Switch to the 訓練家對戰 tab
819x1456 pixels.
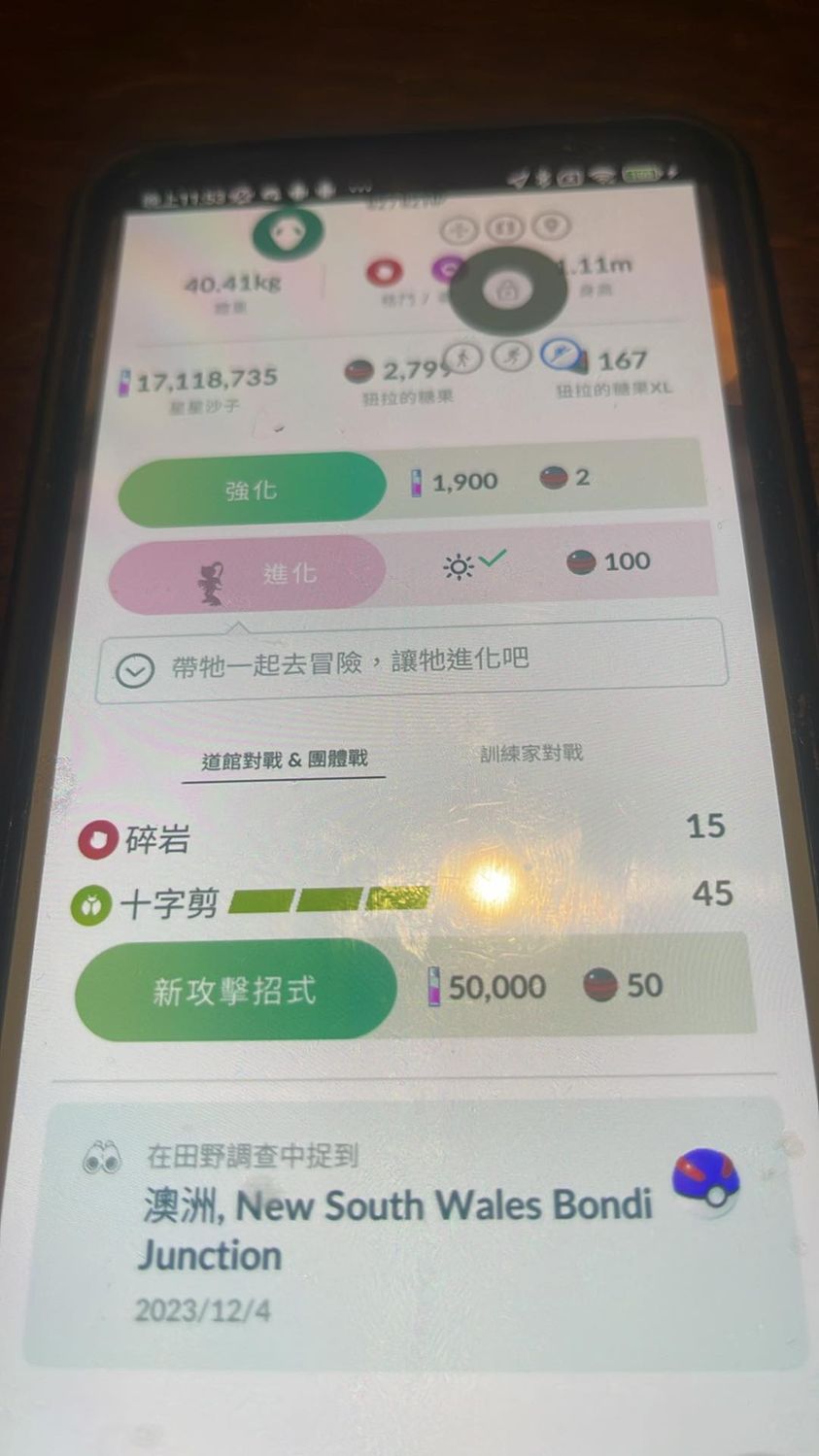(530, 753)
